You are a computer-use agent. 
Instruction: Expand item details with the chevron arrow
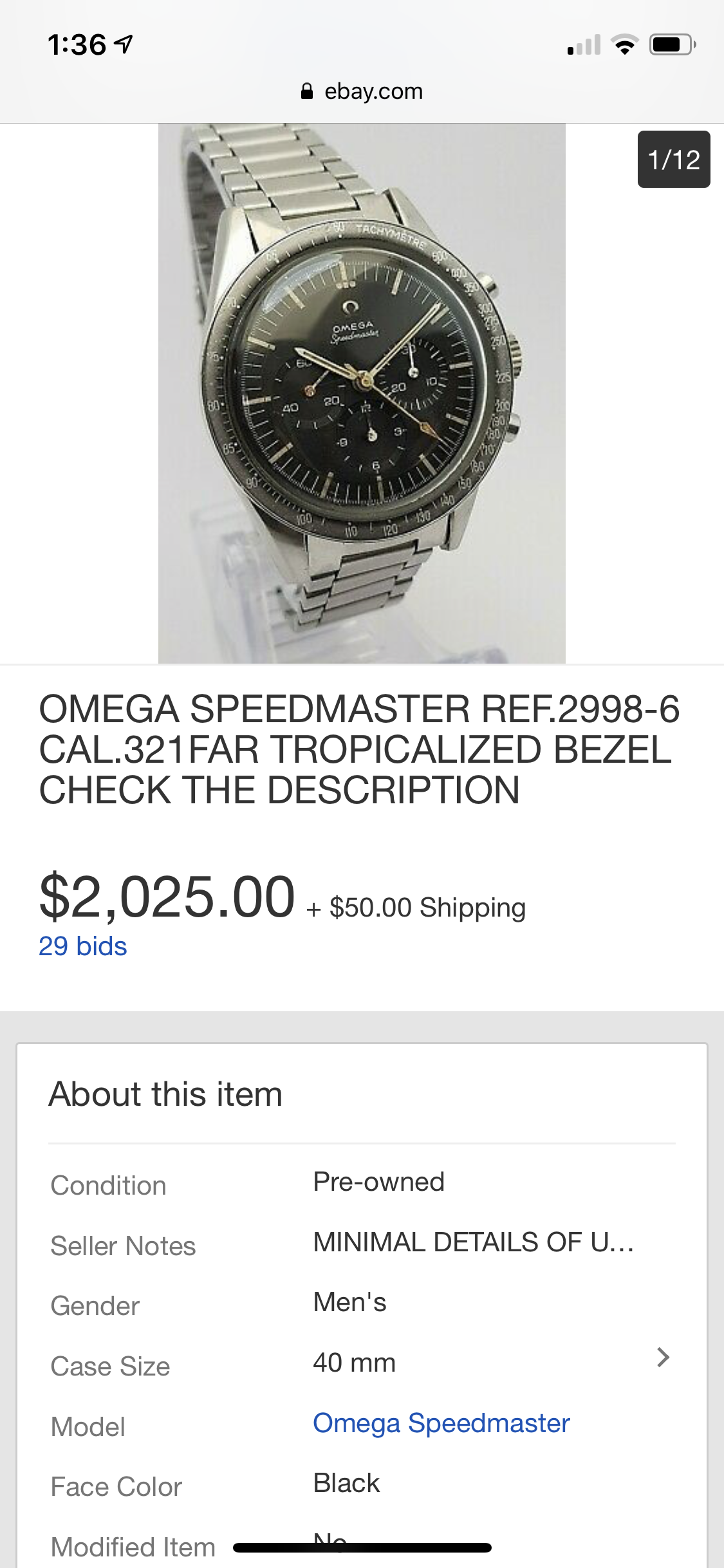point(664,1357)
